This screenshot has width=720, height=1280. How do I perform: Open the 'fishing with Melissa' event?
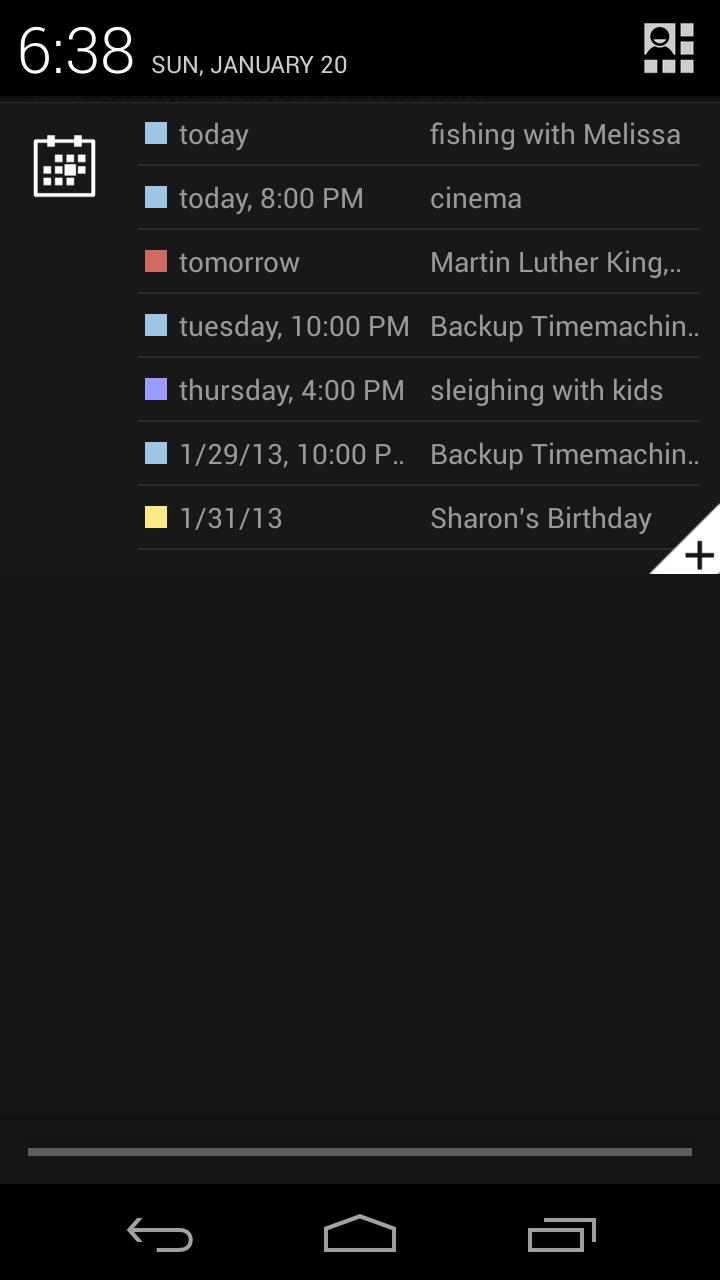click(x=430, y=134)
